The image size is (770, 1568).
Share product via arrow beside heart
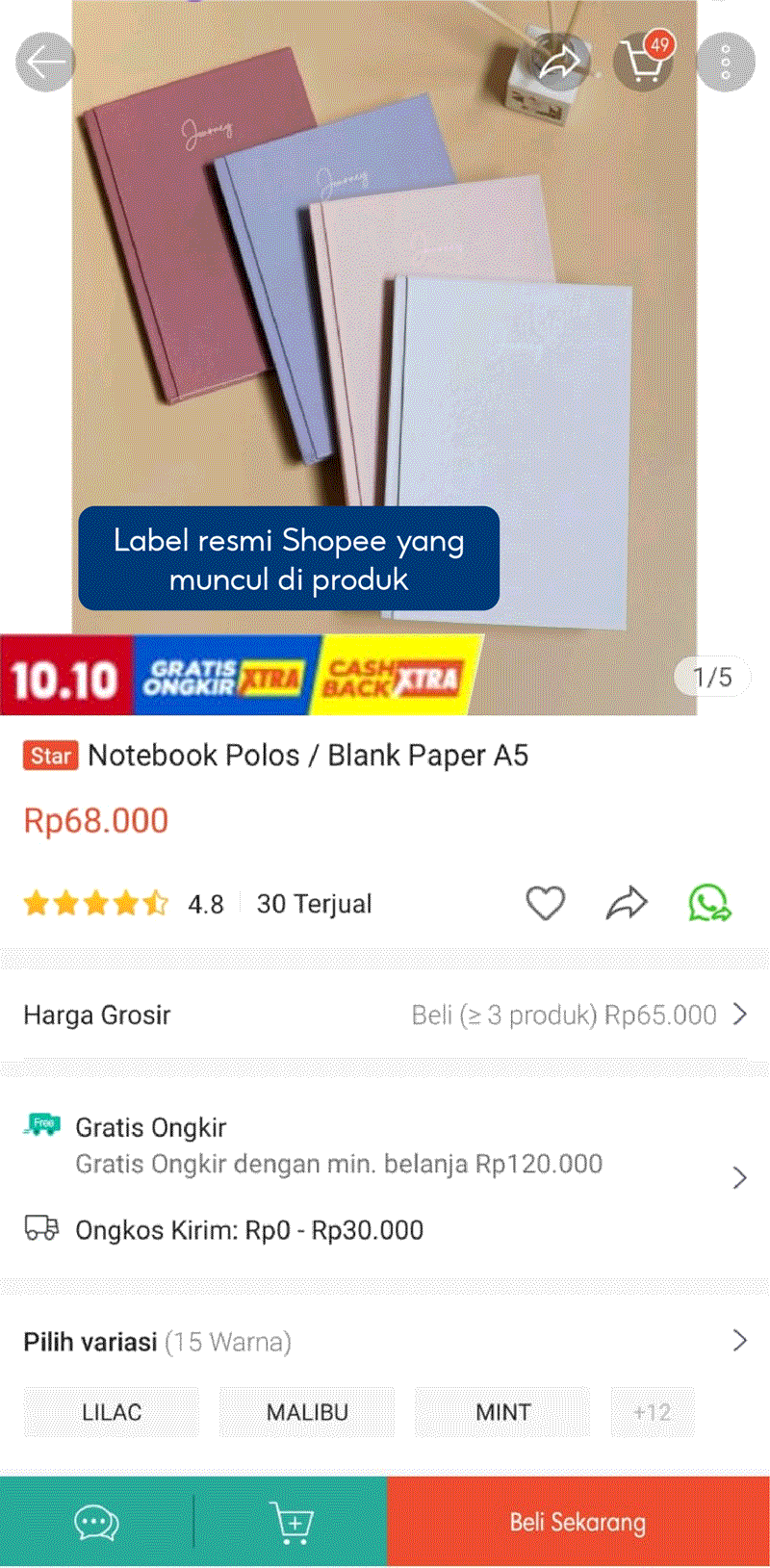coord(627,903)
